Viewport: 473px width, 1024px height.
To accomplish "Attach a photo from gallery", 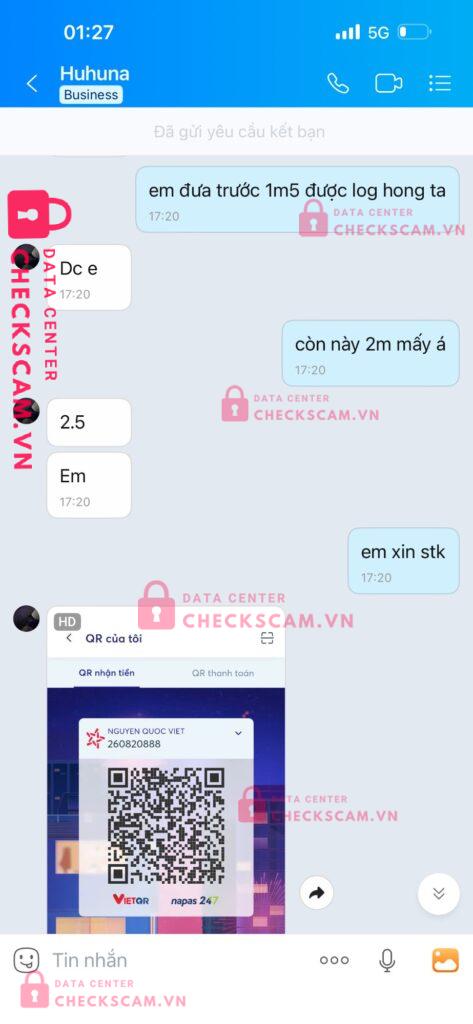I will coord(445,960).
